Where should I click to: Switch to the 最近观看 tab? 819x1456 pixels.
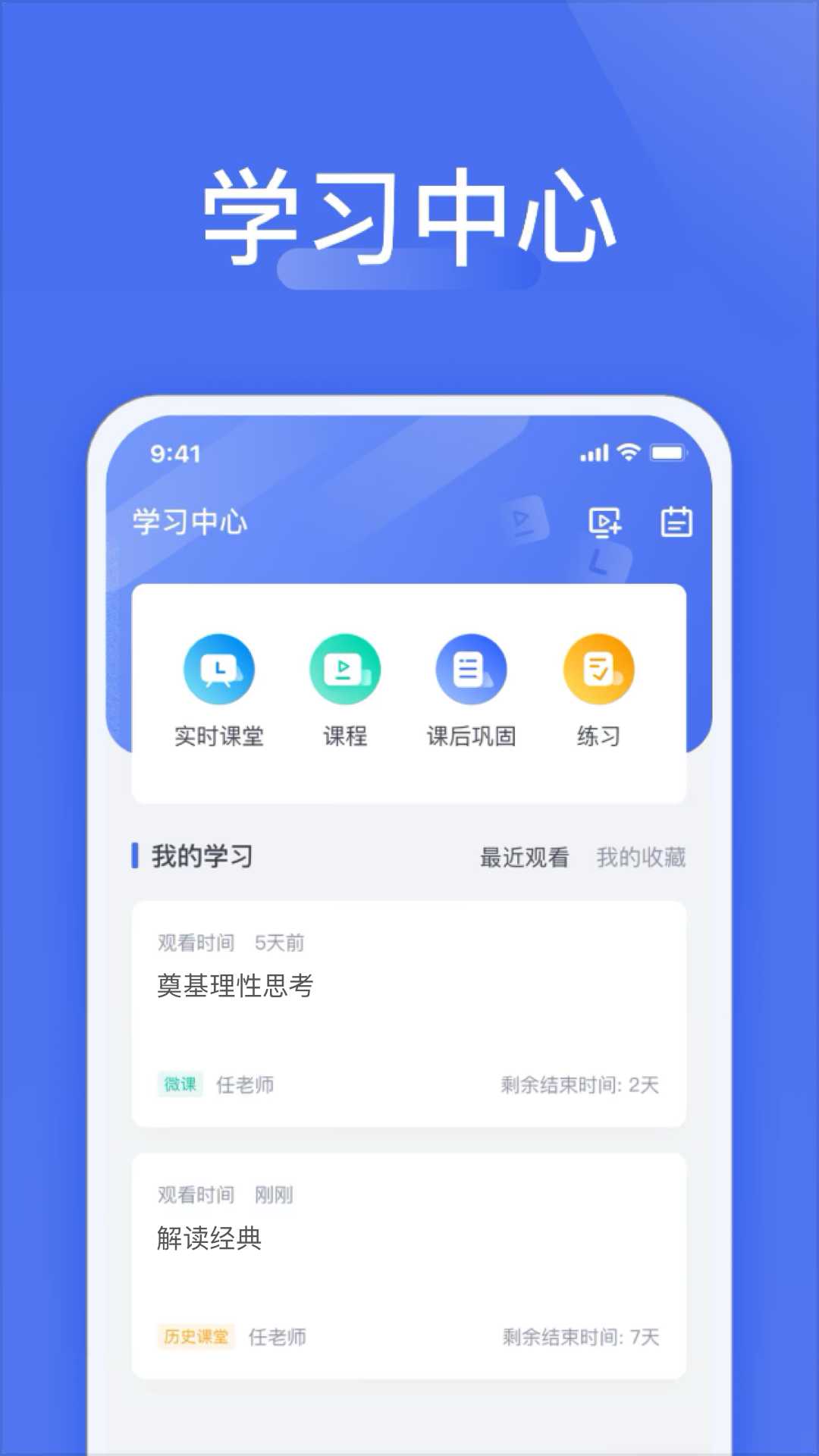(523, 856)
